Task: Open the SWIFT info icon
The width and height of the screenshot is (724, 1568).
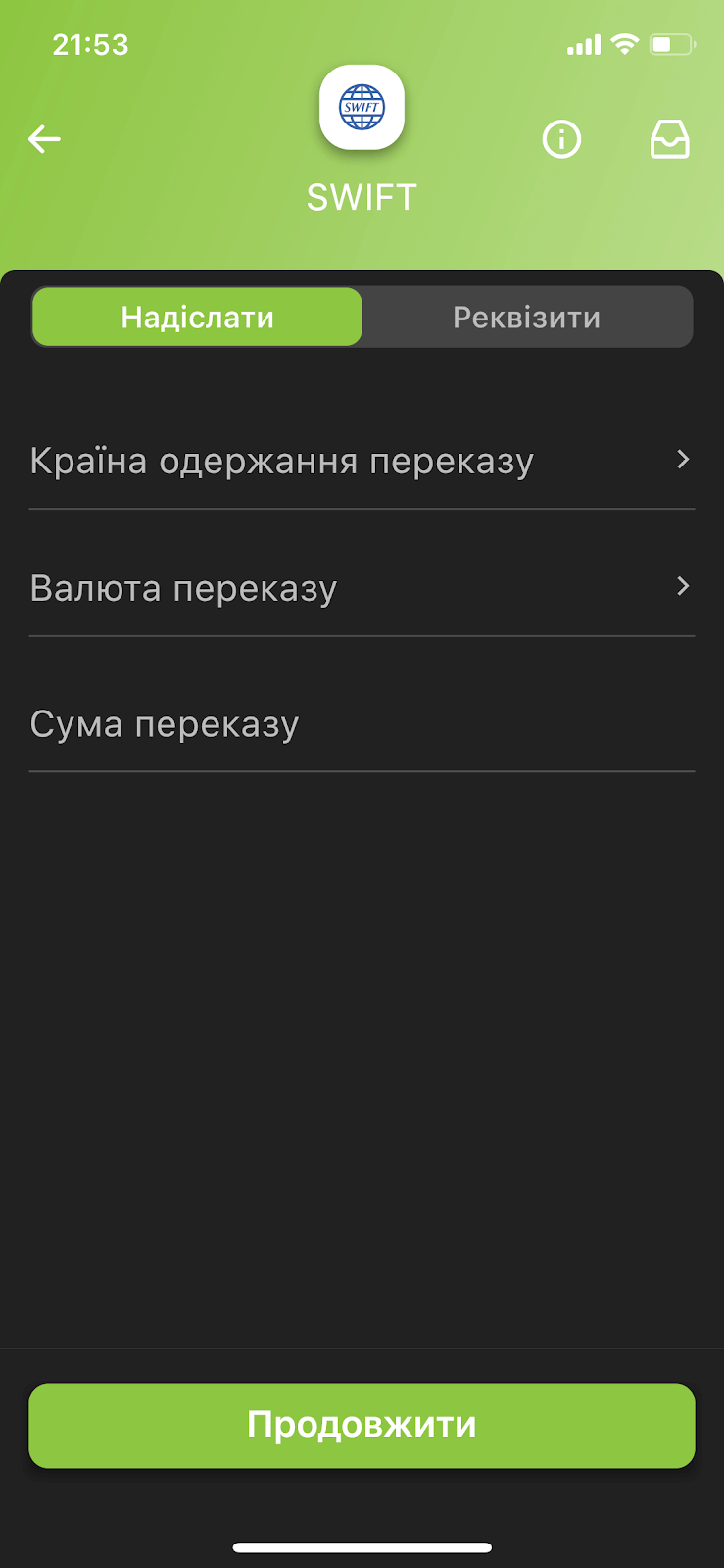Action: 561,139
